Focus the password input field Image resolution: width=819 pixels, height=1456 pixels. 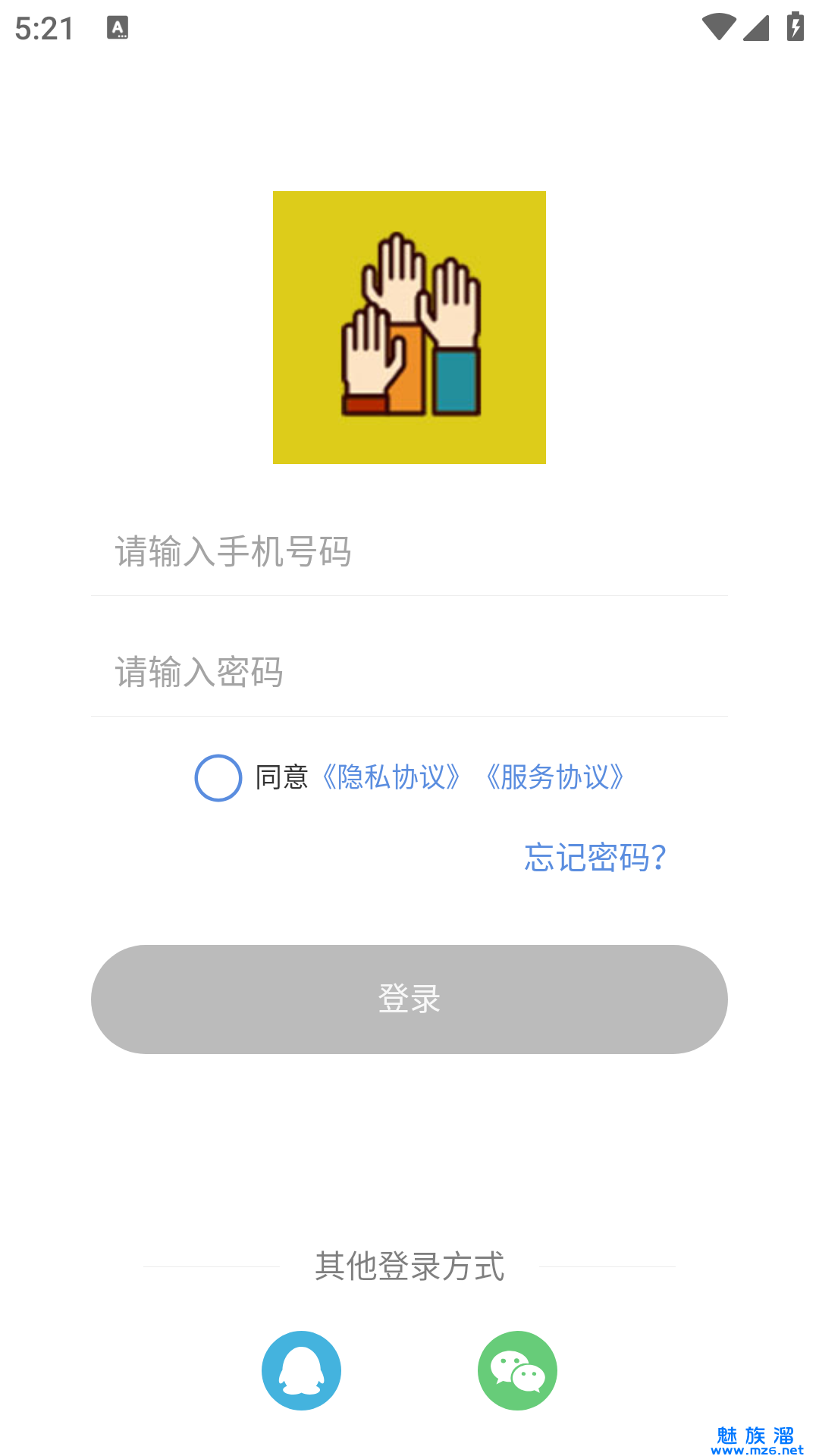click(x=409, y=673)
